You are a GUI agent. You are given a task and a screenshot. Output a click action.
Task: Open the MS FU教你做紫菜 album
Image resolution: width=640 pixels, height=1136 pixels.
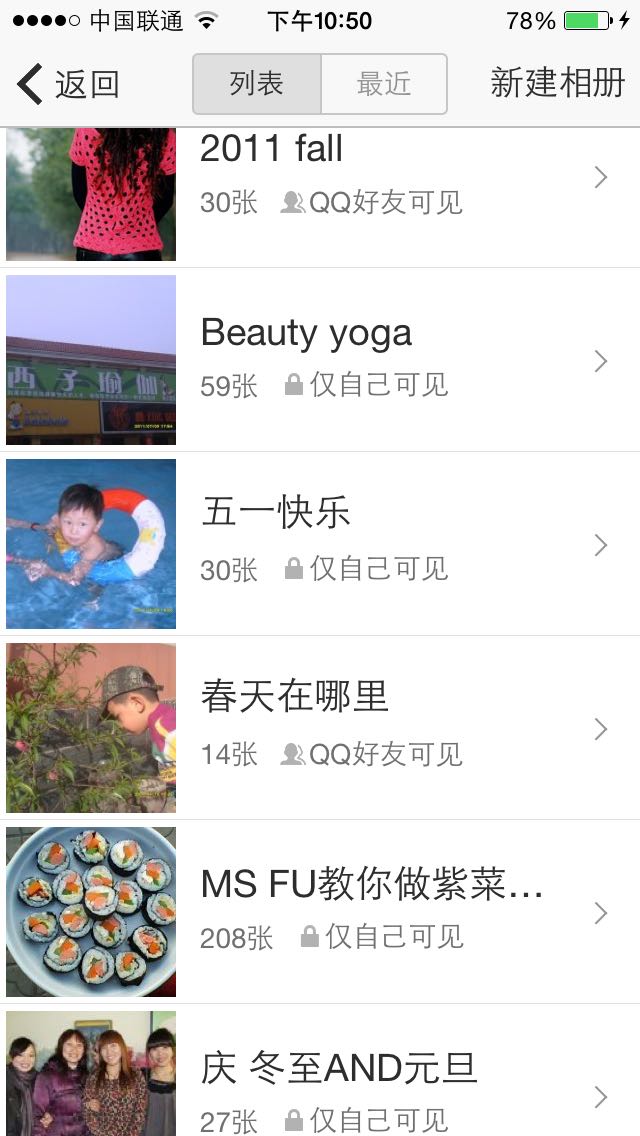coord(320,912)
